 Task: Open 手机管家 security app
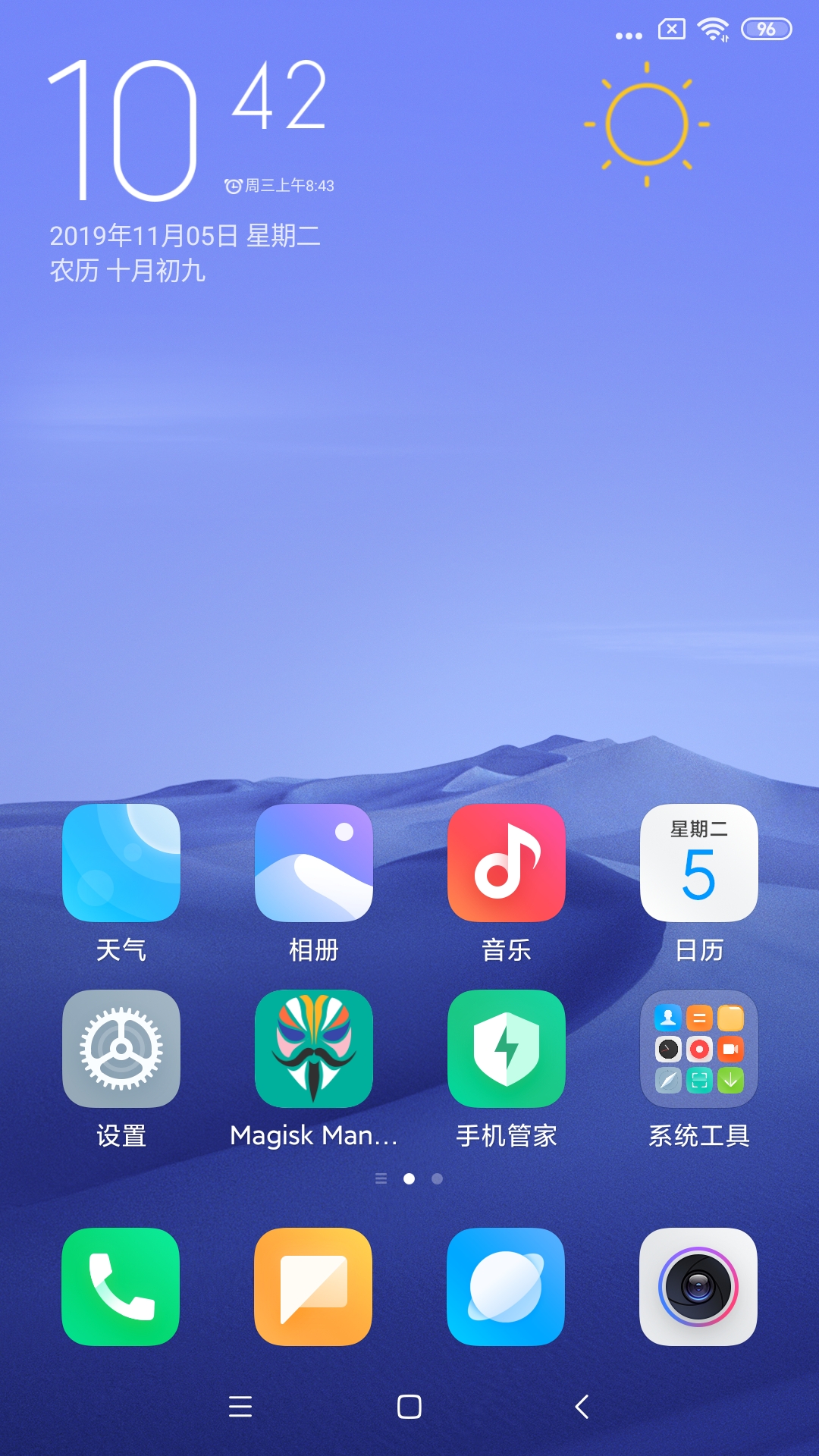(x=507, y=1049)
